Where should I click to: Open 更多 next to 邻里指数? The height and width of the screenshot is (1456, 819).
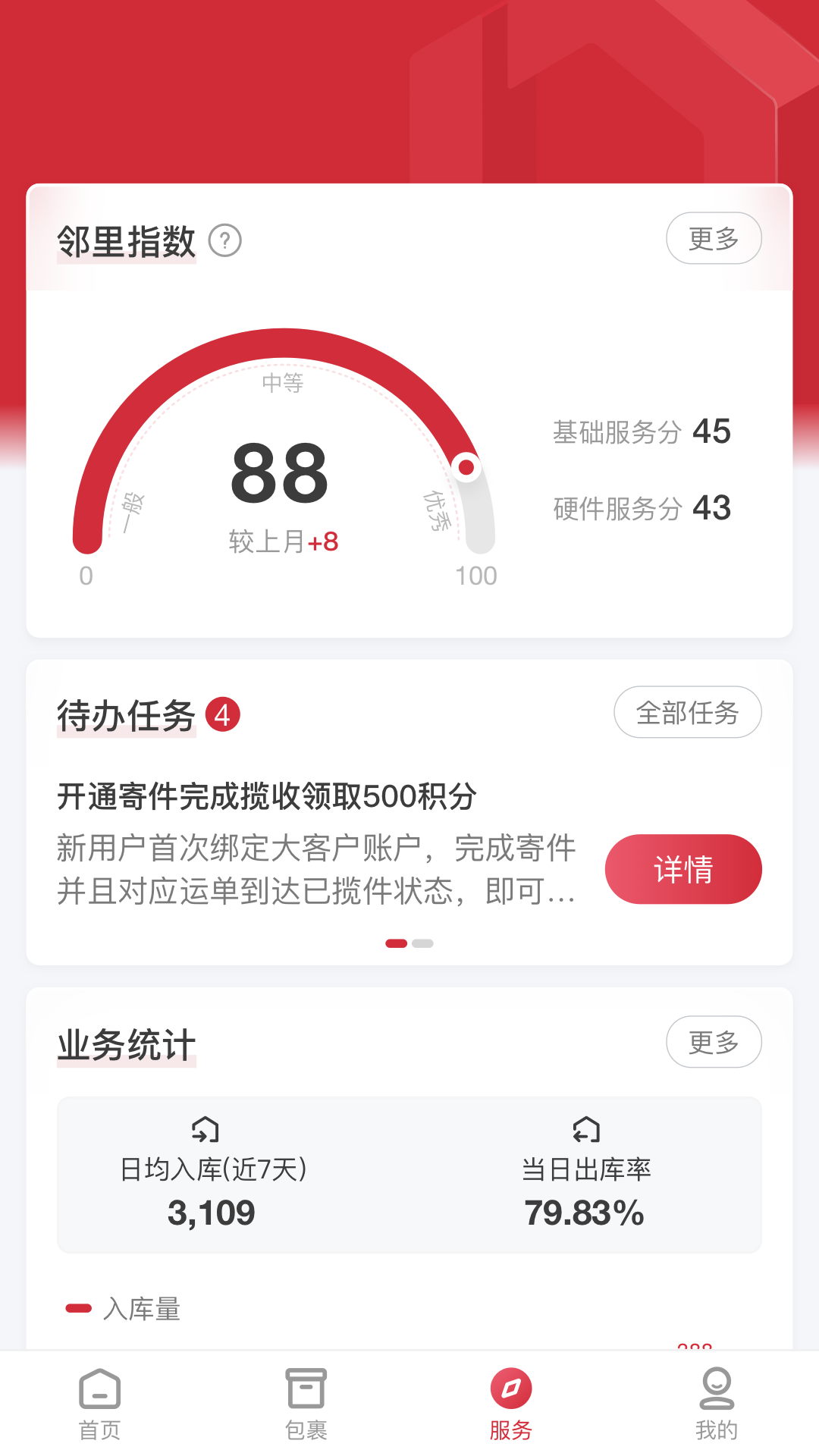click(x=713, y=238)
